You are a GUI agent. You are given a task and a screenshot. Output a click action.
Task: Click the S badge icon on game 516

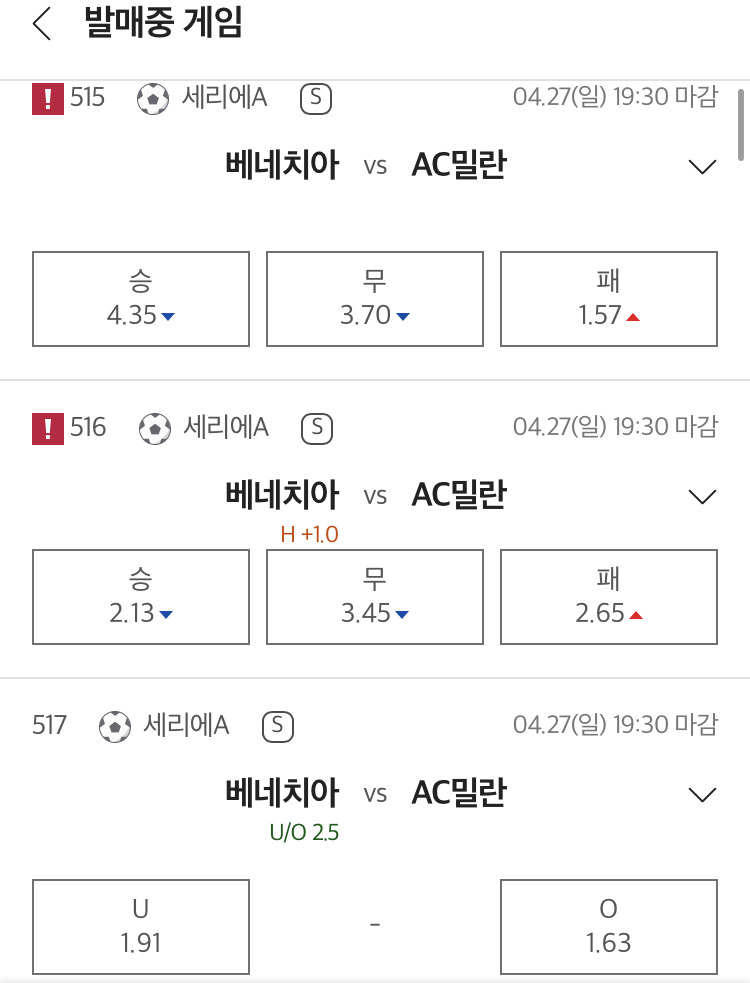(x=315, y=427)
